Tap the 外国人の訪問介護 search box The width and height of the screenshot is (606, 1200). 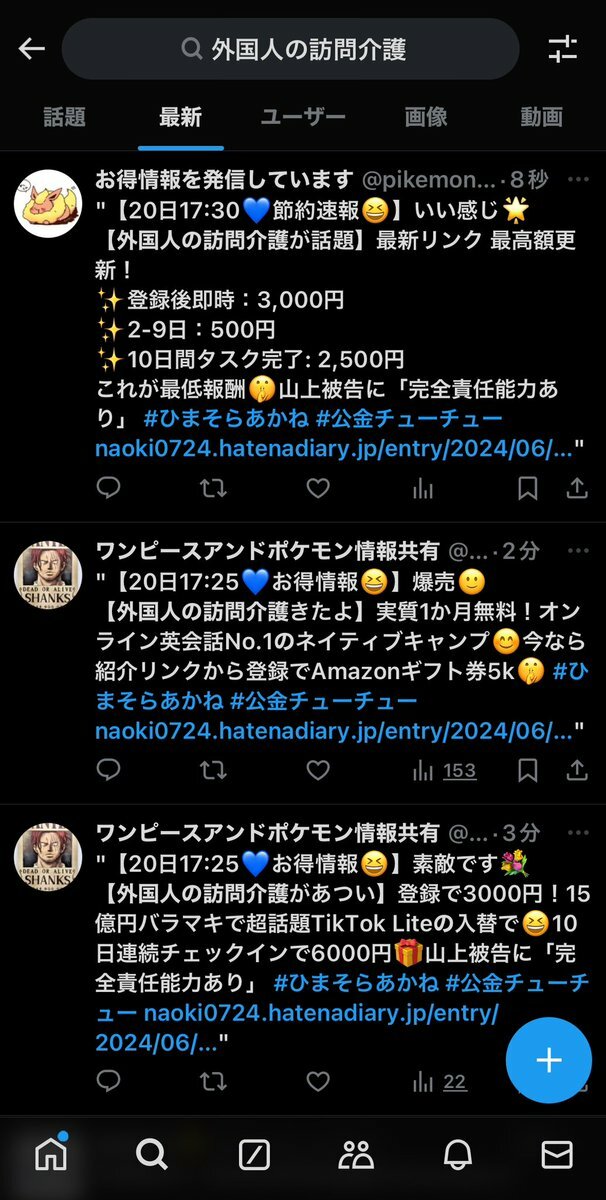(290, 48)
